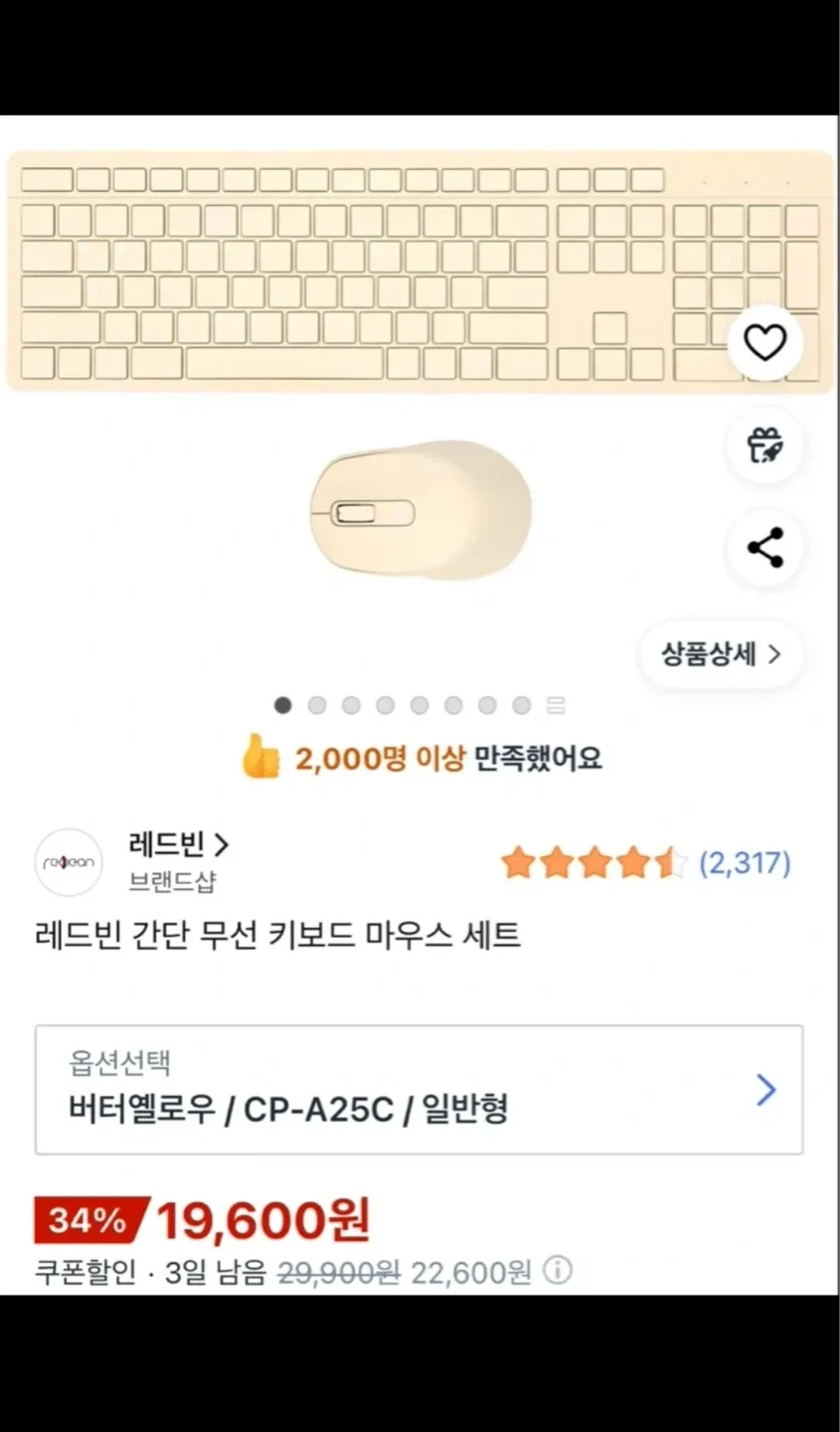View the 2,317 reviews

(745, 862)
